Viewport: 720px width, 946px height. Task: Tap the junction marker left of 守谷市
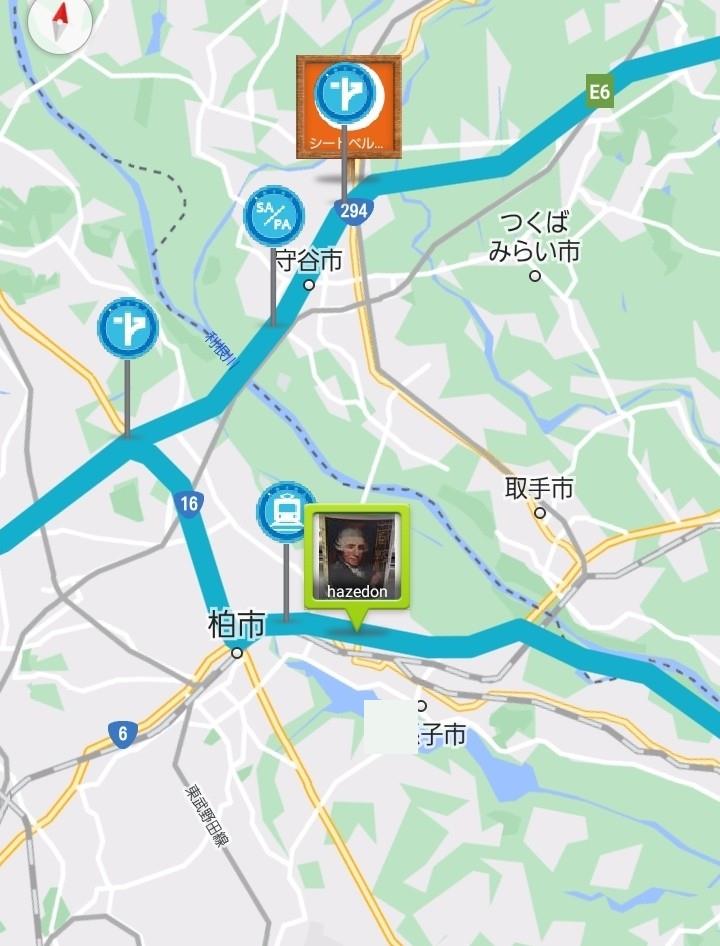click(x=127, y=328)
